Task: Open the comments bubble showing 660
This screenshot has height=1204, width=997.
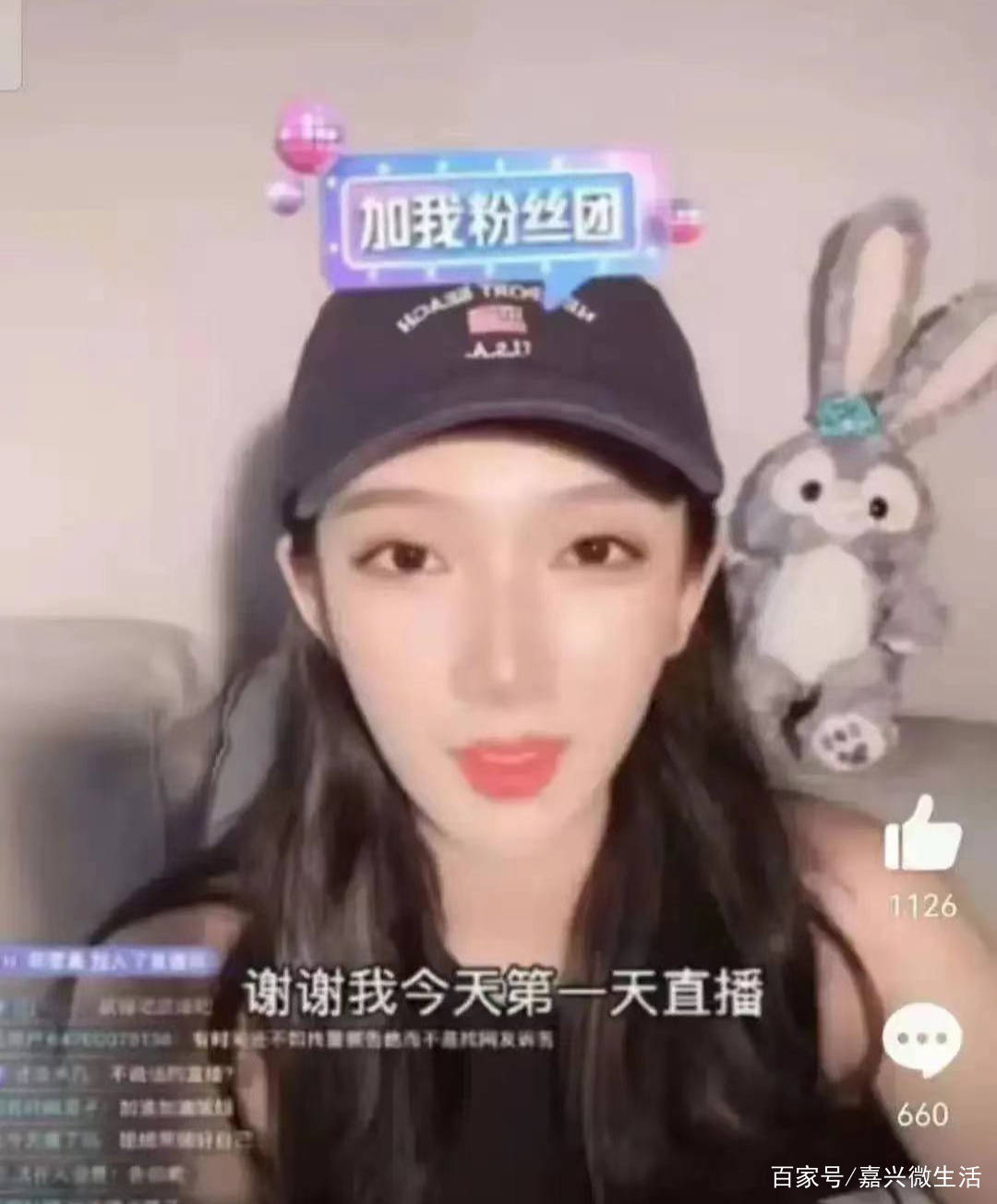Action: coord(922,1038)
